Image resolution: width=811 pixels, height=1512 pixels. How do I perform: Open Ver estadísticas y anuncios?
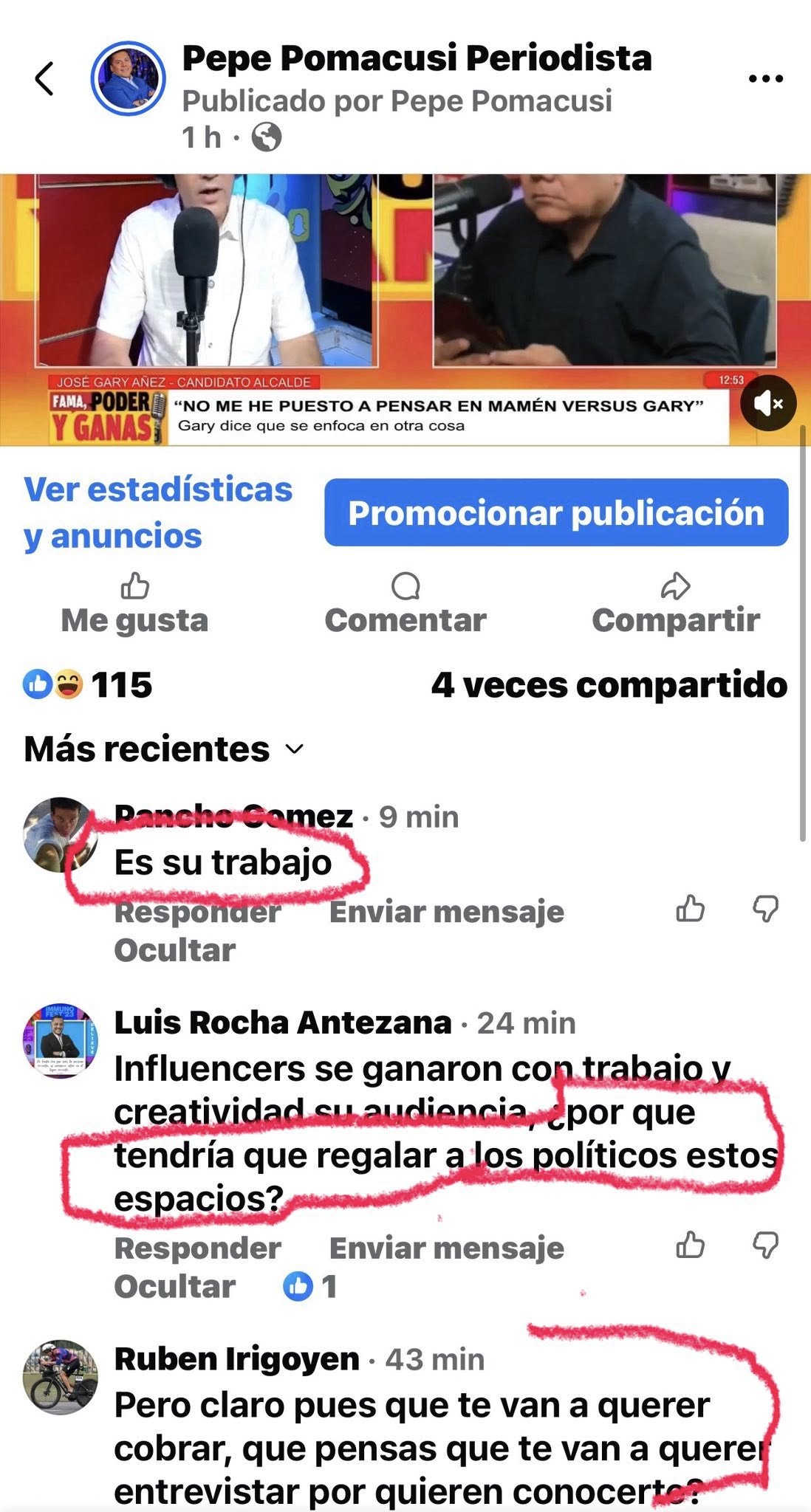click(x=158, y=512)
